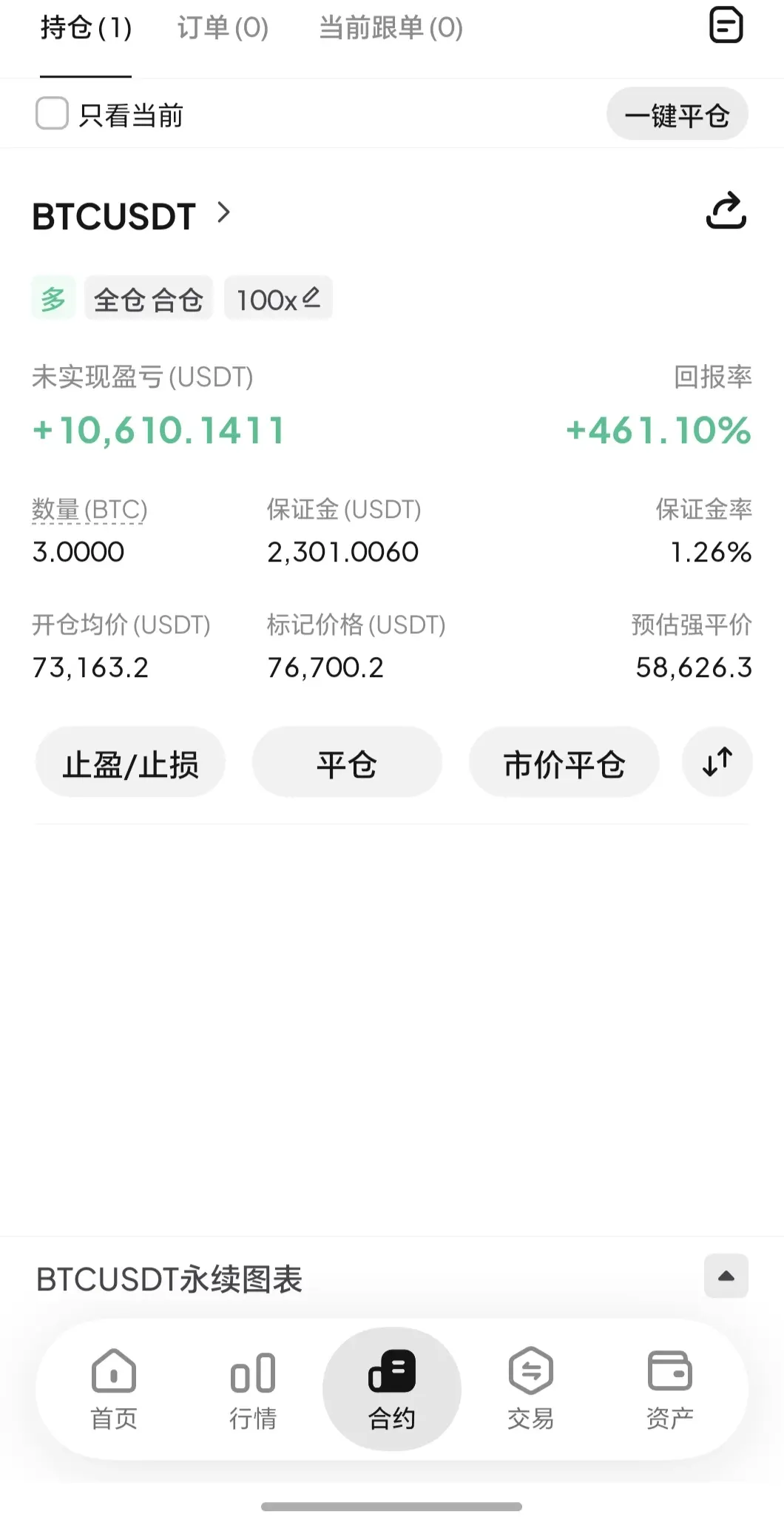Switch to the 当前跟单 (0) tab
Image resolution: width=784 pixels, height=1531 pixels.
[x=391, y=28]
